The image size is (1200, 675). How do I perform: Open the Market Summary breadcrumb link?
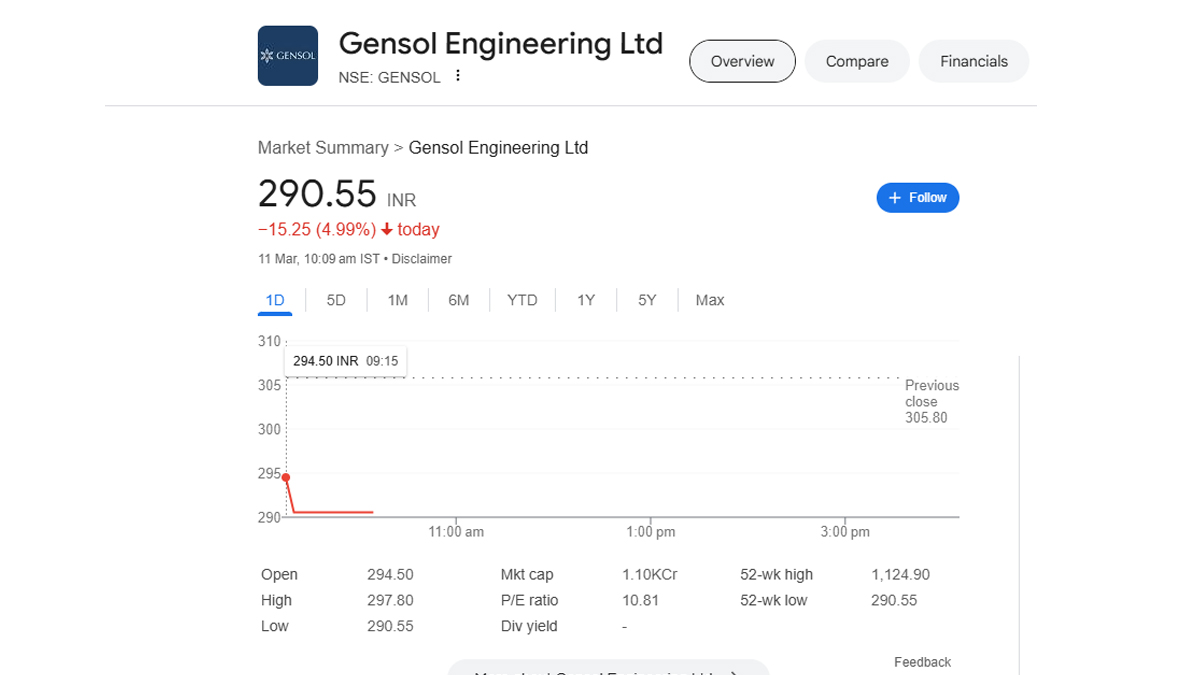pos(322,148)
